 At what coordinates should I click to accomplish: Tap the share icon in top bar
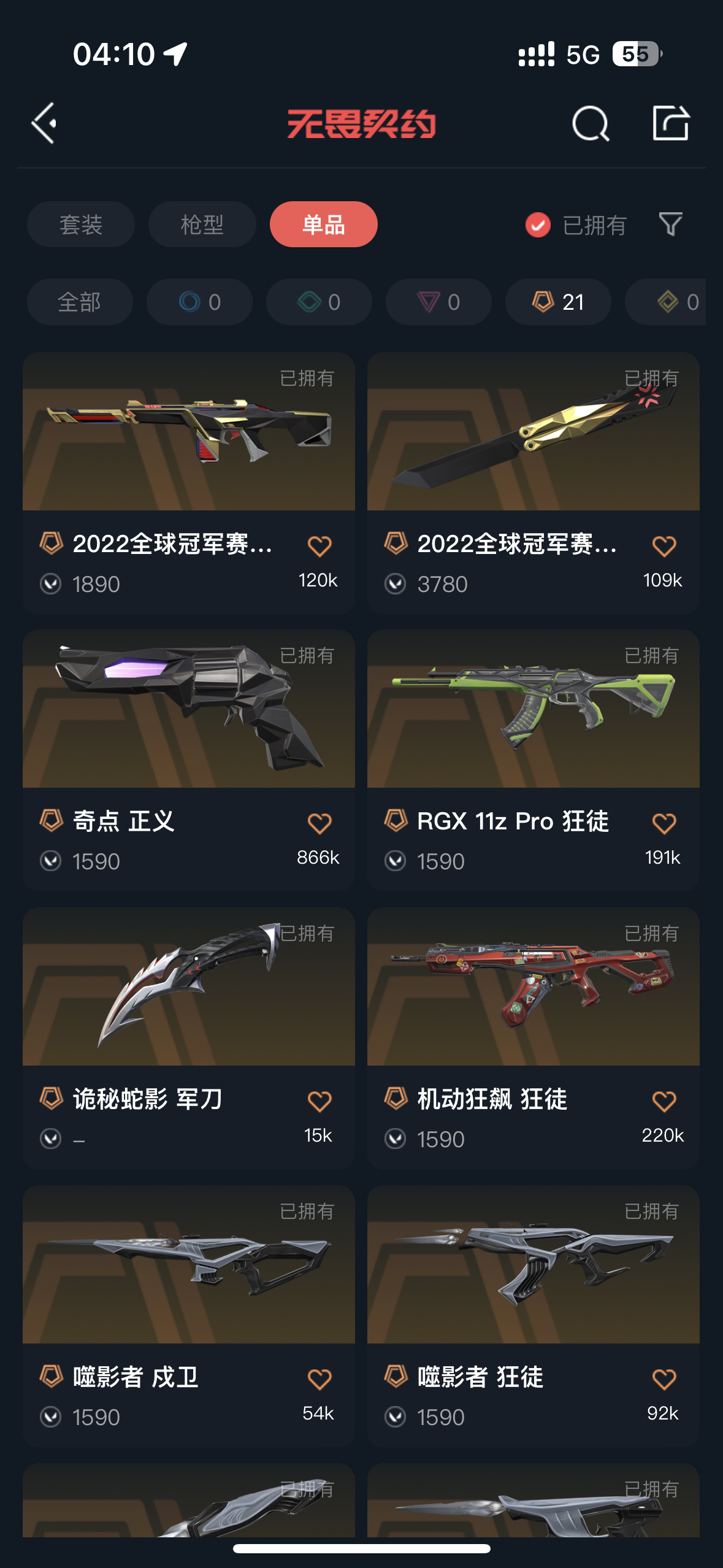click(x=670, y=123)
